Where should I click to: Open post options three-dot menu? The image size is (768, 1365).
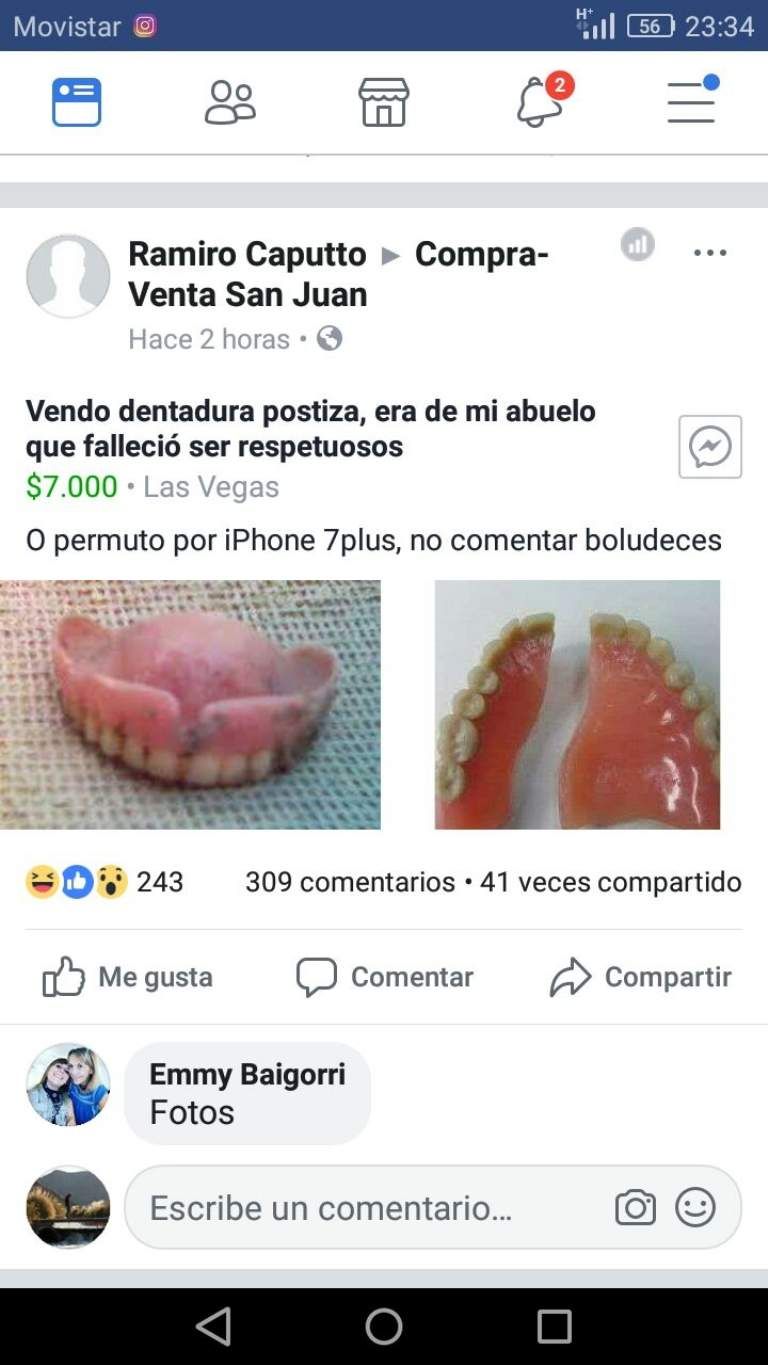(710, 252)
